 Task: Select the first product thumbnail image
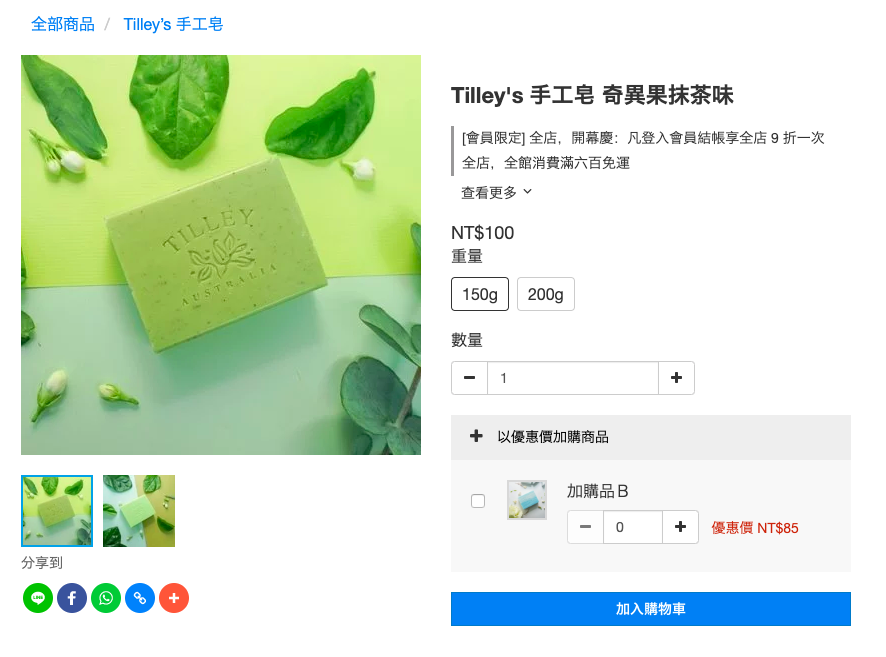57,511
